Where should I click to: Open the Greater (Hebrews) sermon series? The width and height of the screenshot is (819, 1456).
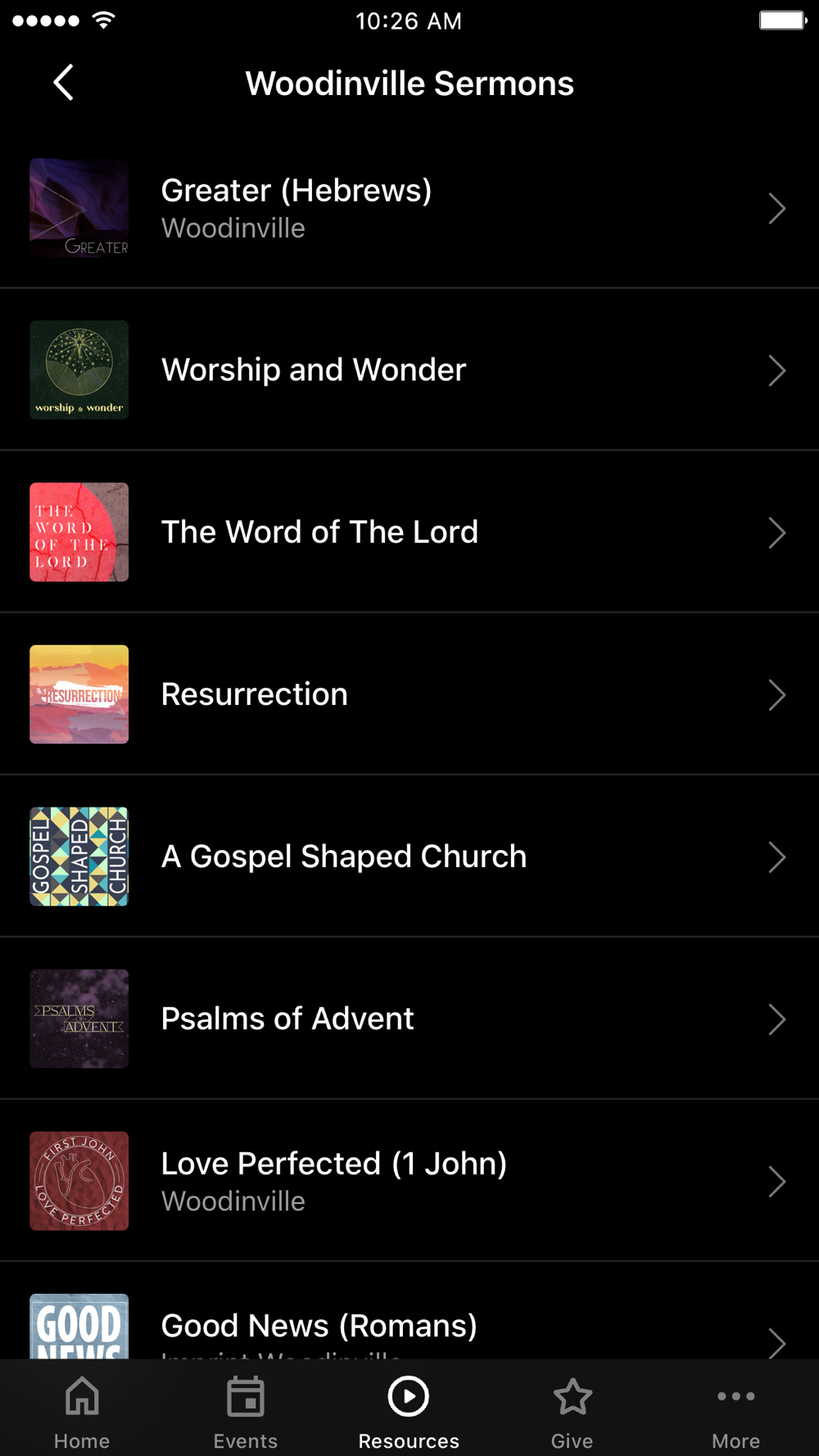point(409,208)
